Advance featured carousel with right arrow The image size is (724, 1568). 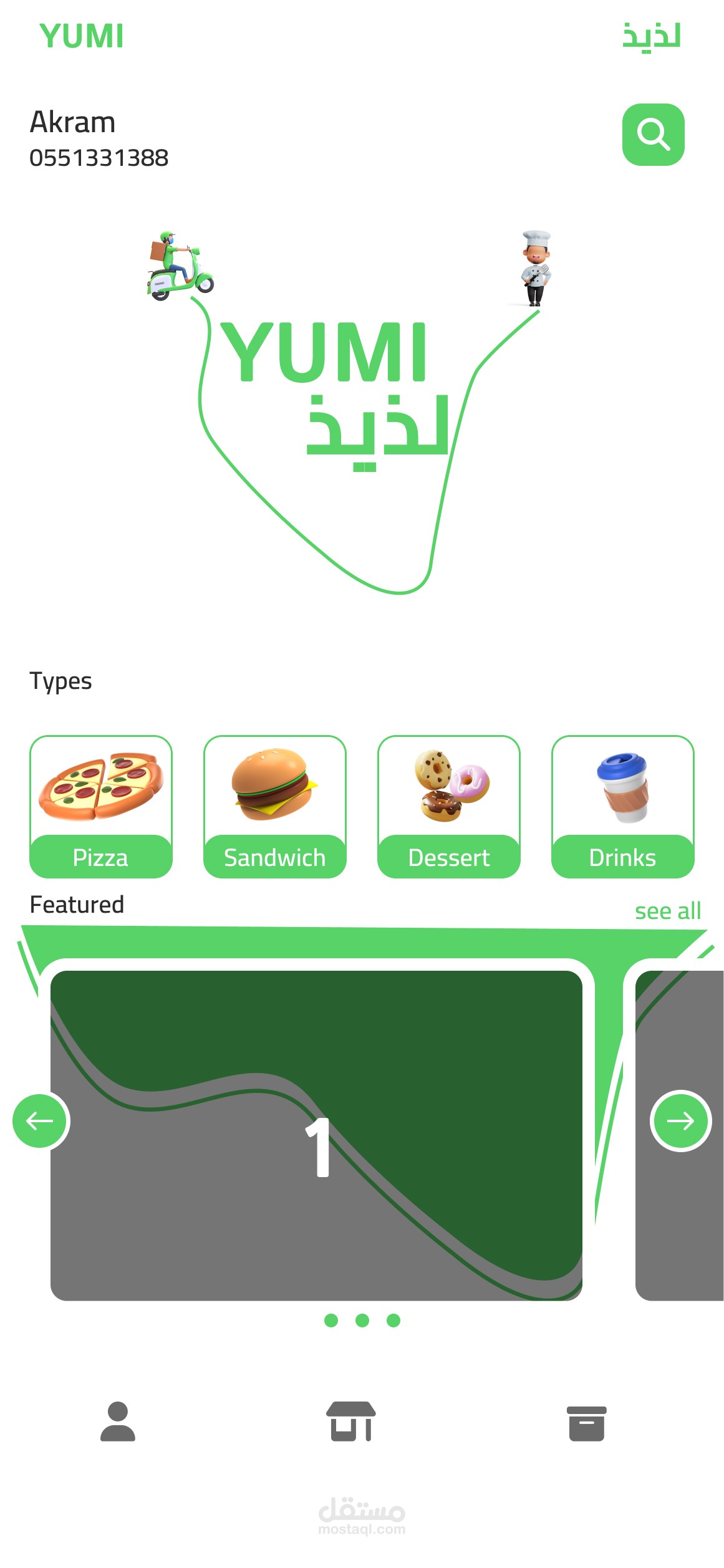(681, 1120)
